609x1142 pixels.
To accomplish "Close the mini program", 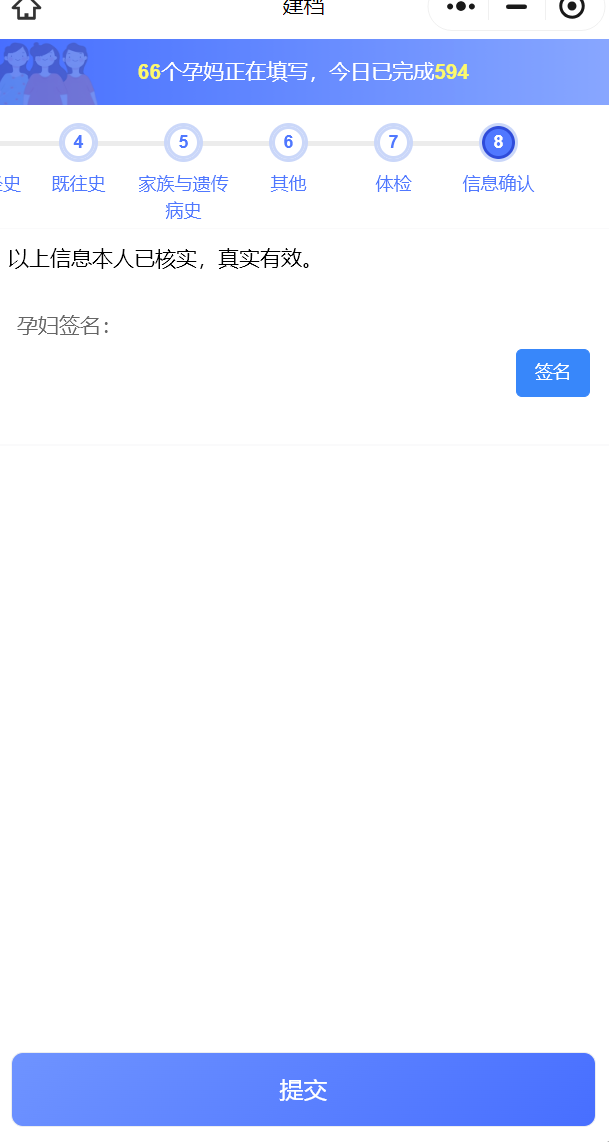I will click(572, 8).
